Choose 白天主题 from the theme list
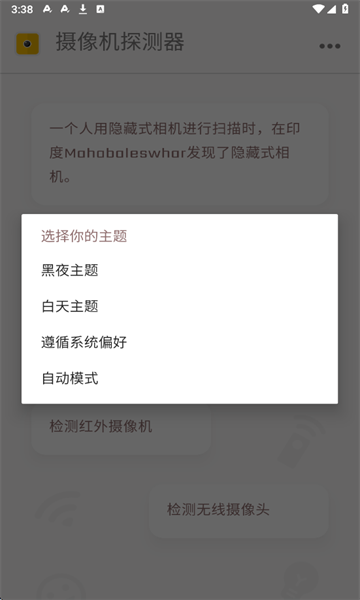Image resolution: width=360 pixels, height=600 pixels. [179, 307]
